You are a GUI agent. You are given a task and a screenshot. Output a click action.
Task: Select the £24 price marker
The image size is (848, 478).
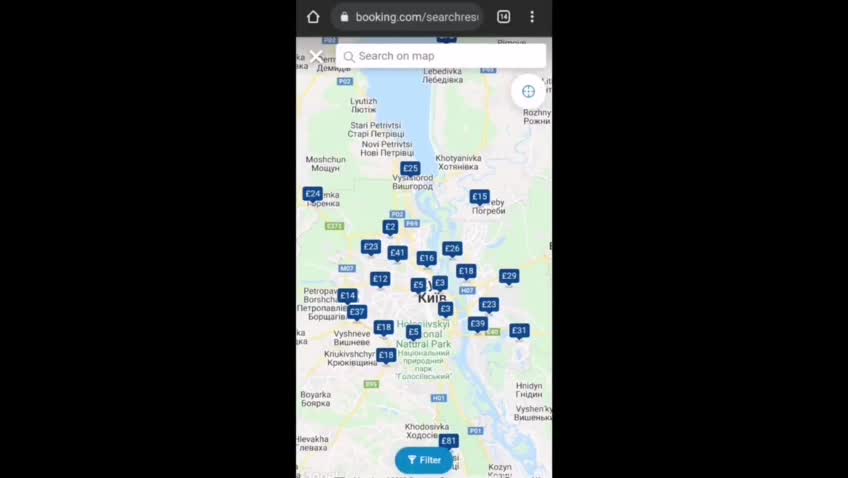(x=313, y=194)
